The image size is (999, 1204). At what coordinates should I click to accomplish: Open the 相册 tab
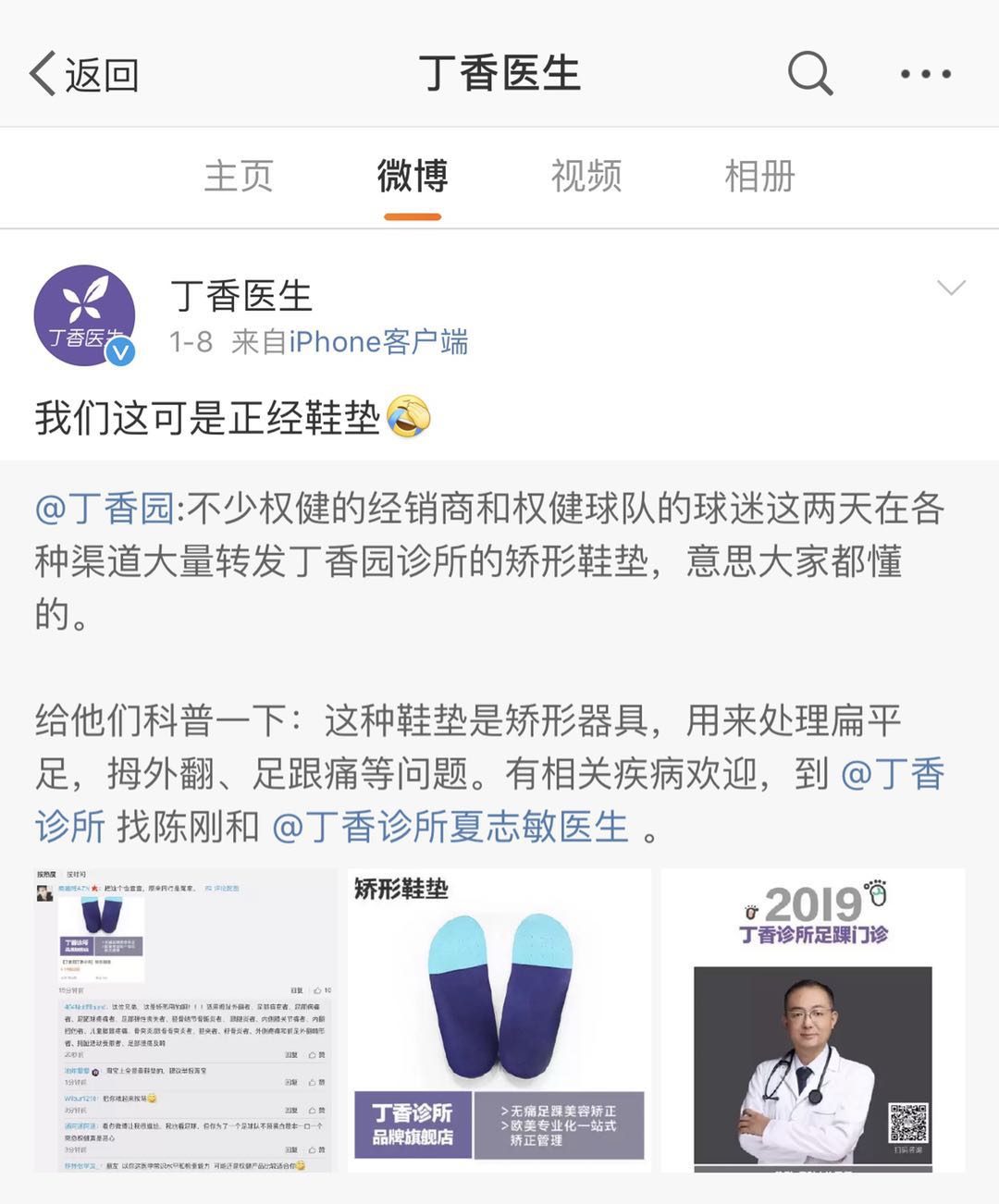(x=759, y=176)
